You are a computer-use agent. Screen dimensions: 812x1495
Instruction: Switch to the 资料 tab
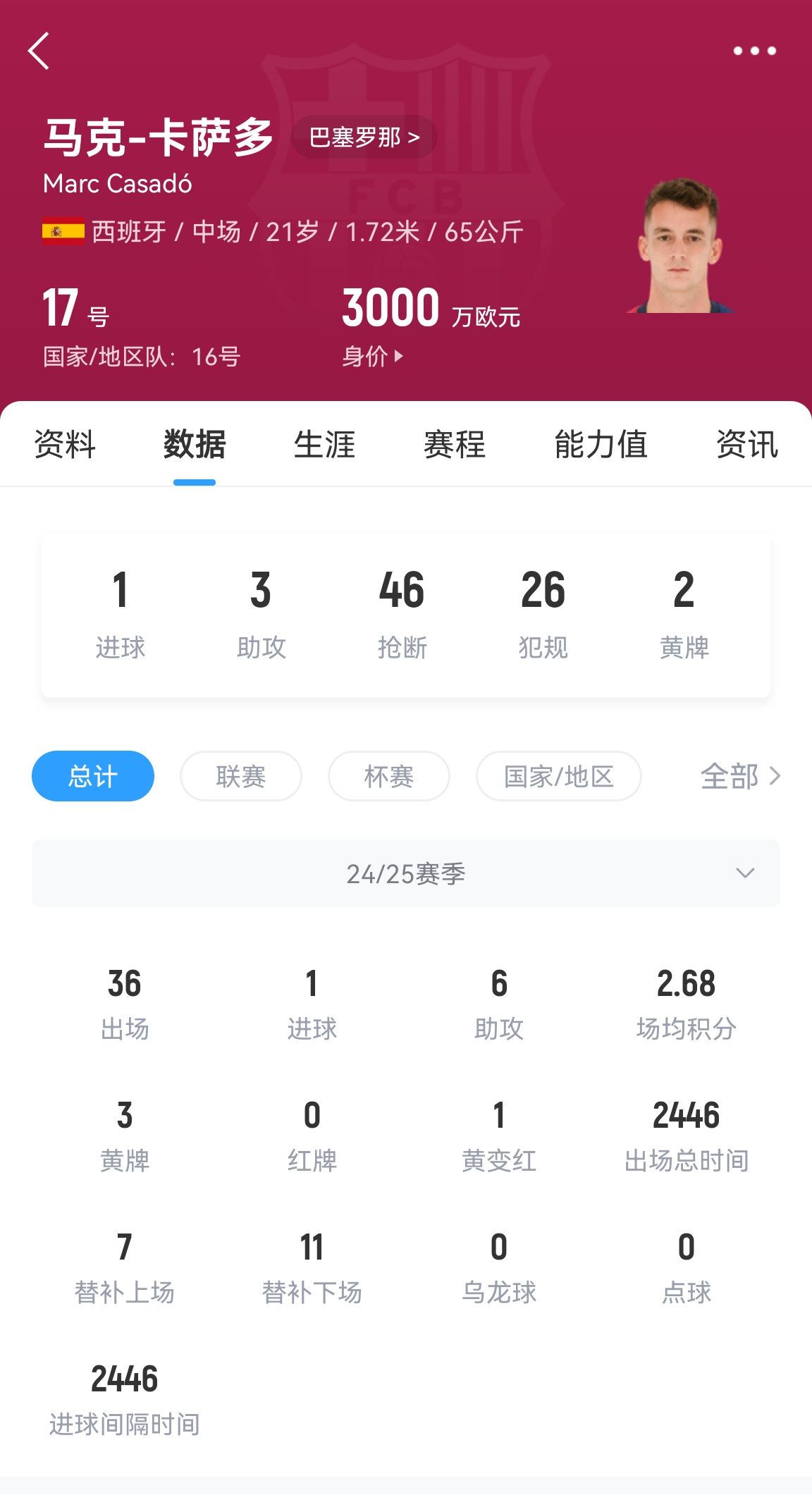tap(65, 445)
